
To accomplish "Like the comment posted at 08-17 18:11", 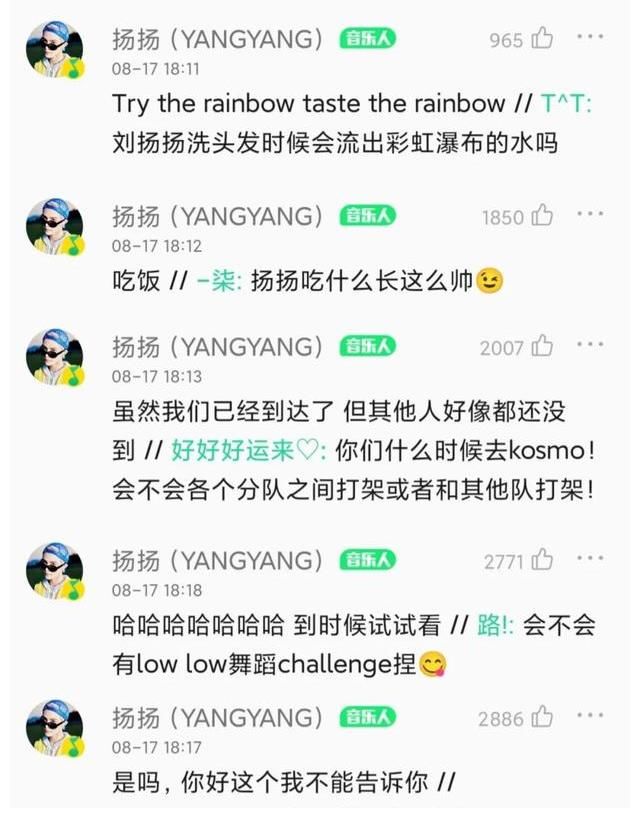I will click(x=542, y=39).
